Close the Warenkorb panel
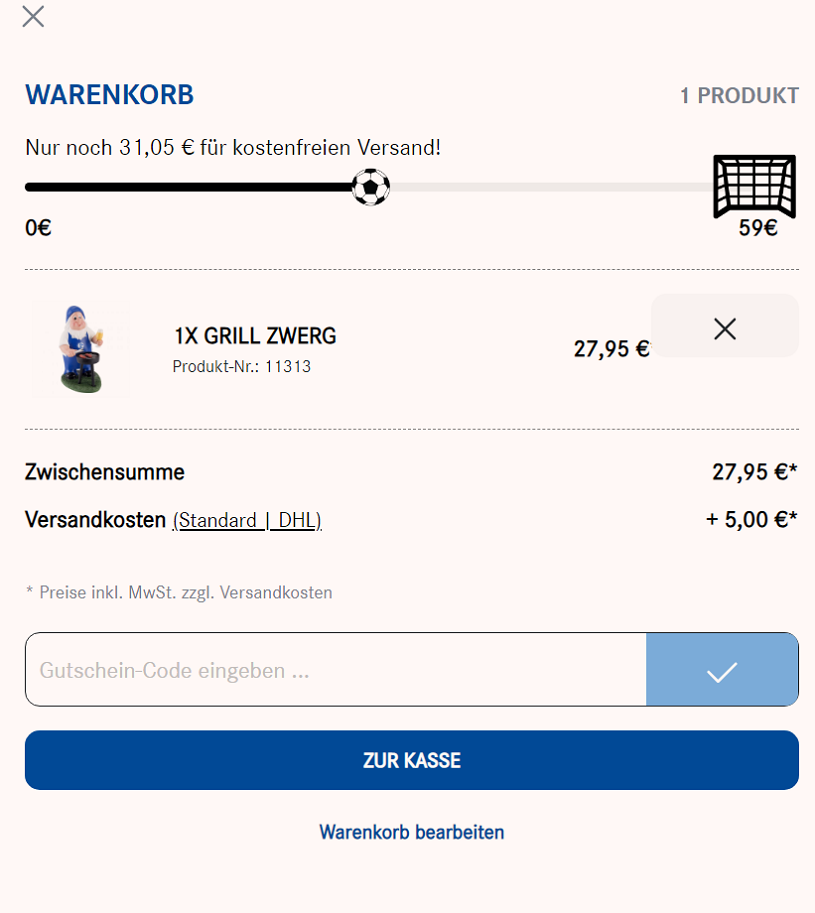This screenshot has height=913, width=815. tap(33, 16)
